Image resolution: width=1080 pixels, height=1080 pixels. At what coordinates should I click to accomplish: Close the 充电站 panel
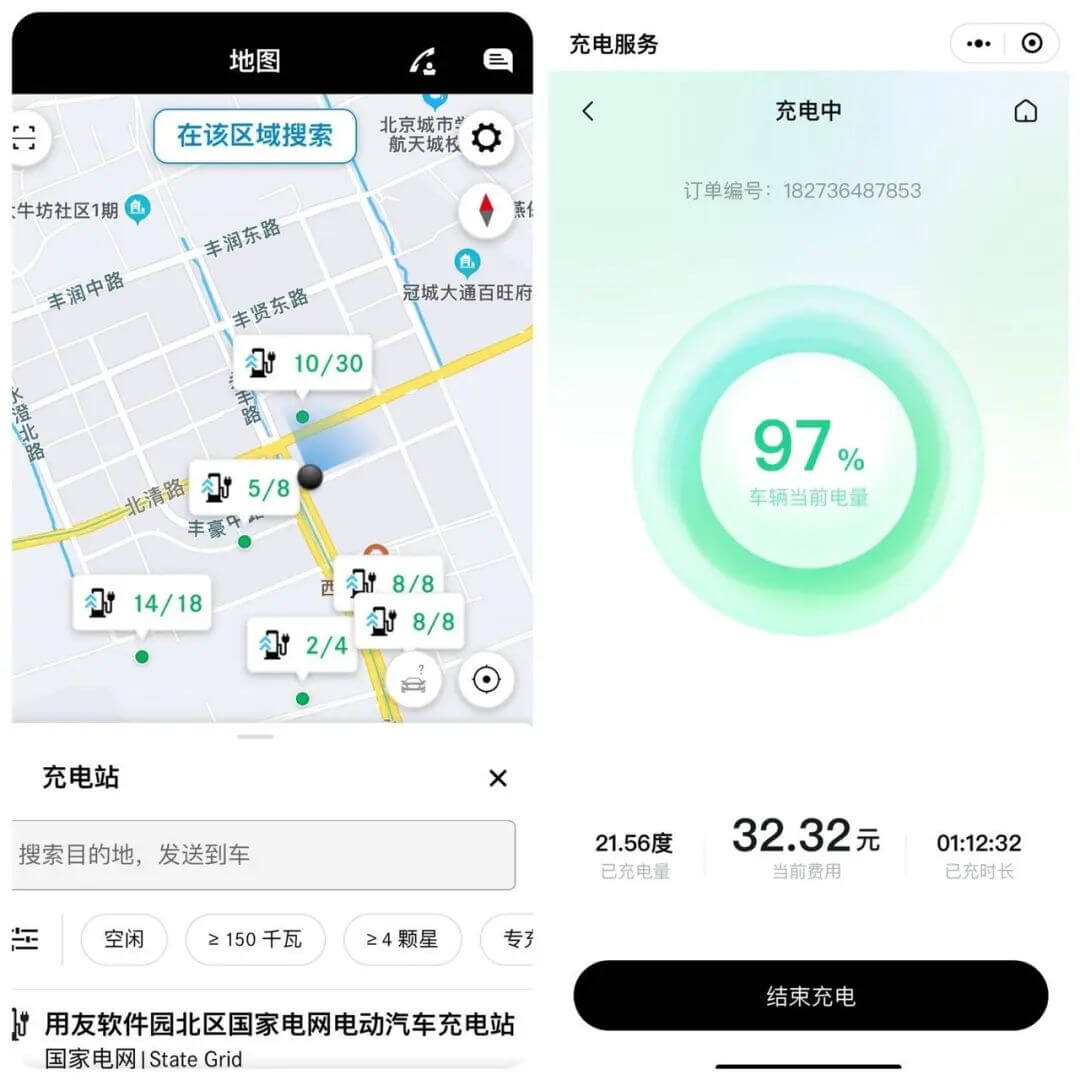click(498, 778)
